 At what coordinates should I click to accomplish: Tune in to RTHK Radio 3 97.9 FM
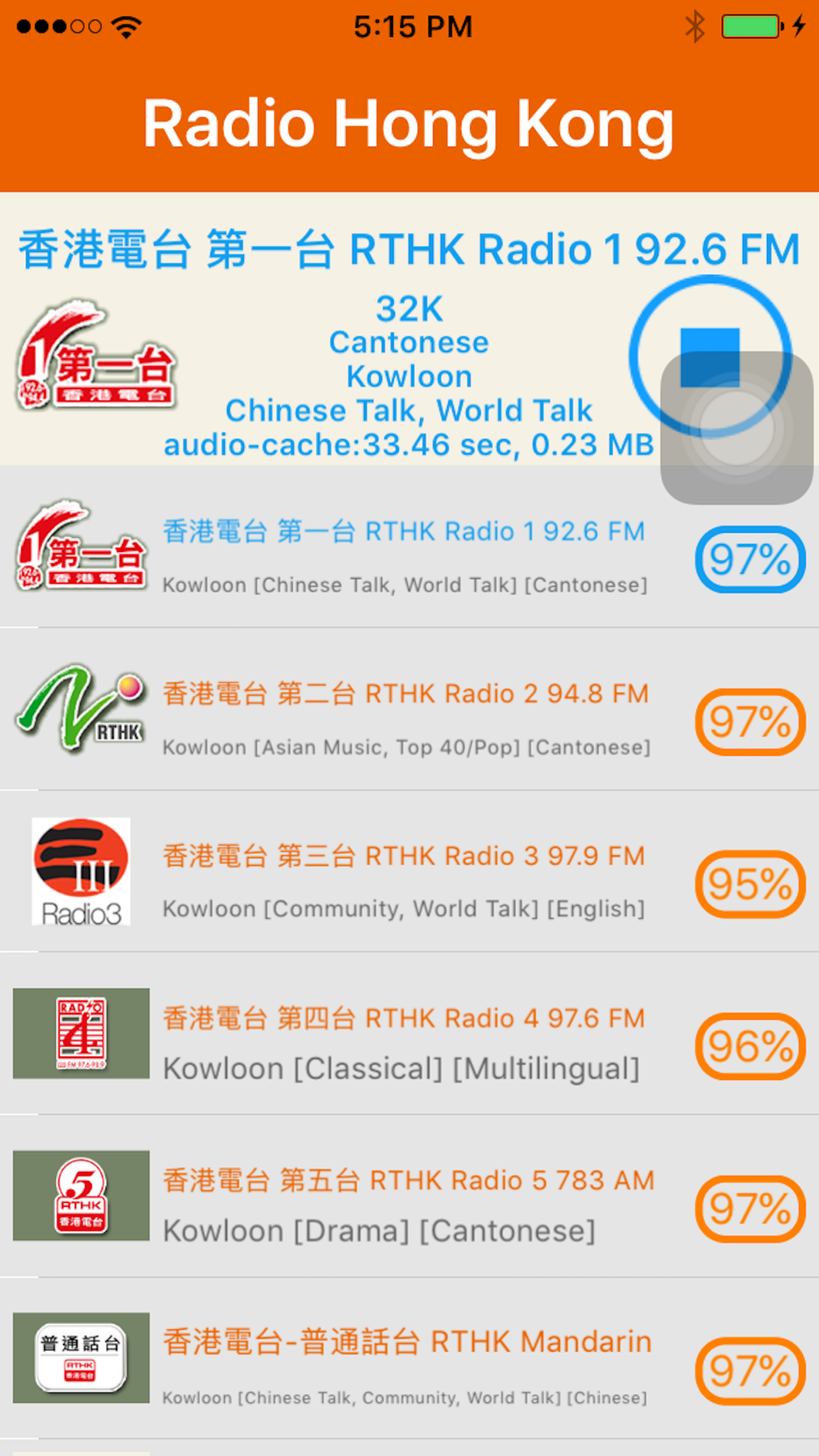(x=409, y=871)
